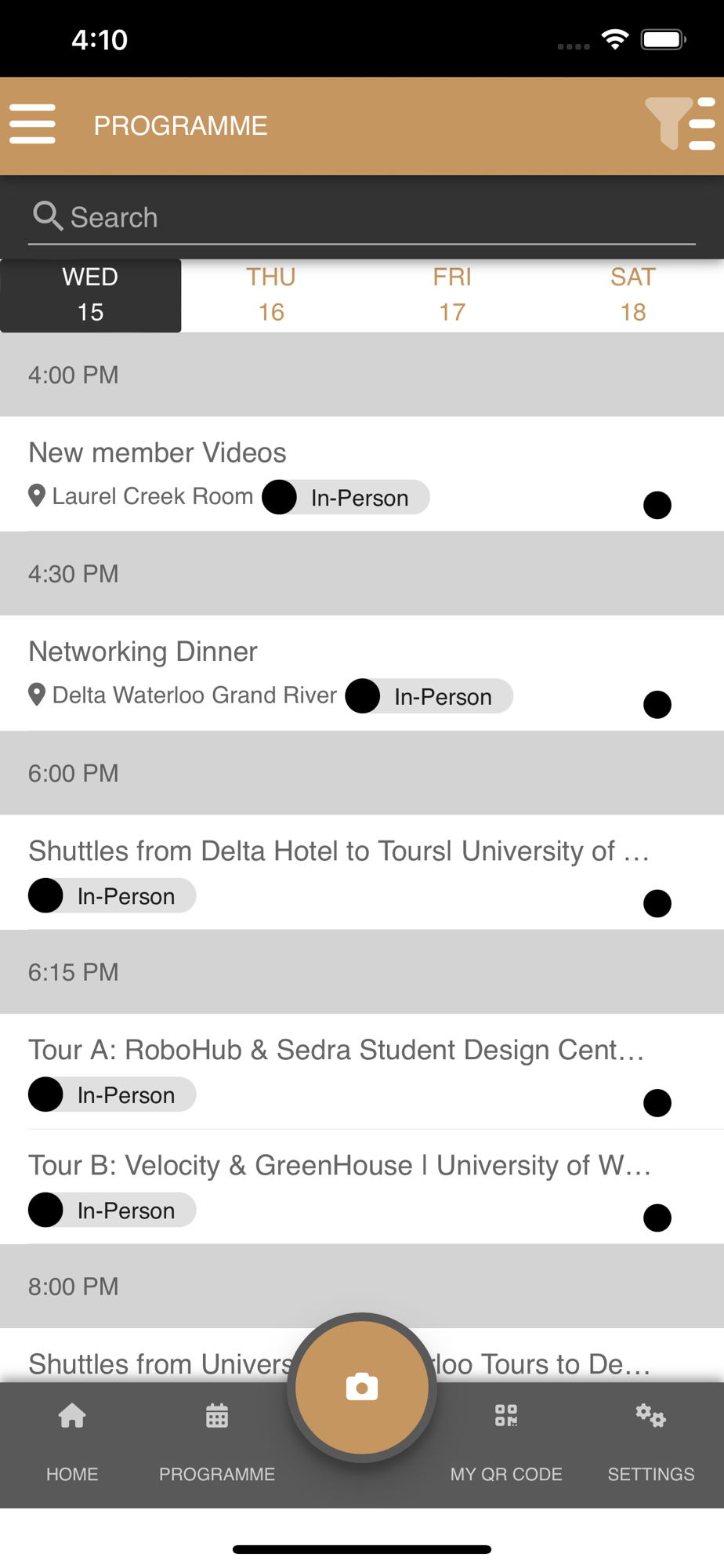This screenshot has width=724, height=1568.
Task: Open Tour A: RoboHub session details
Action: [x=335, y=1051]
